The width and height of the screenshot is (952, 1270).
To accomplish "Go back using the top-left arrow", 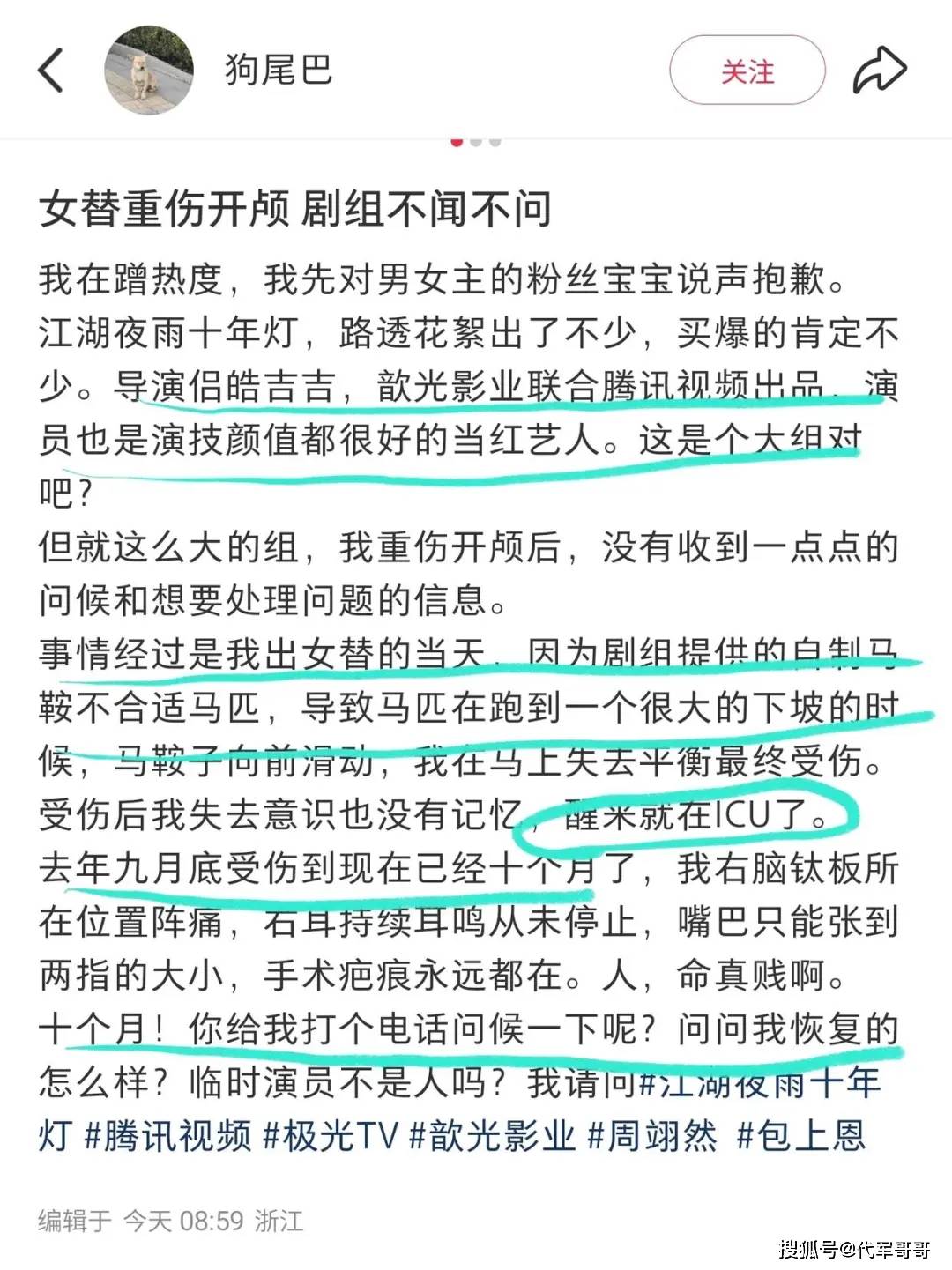I will pyautogui.click(x=51, y=70).
